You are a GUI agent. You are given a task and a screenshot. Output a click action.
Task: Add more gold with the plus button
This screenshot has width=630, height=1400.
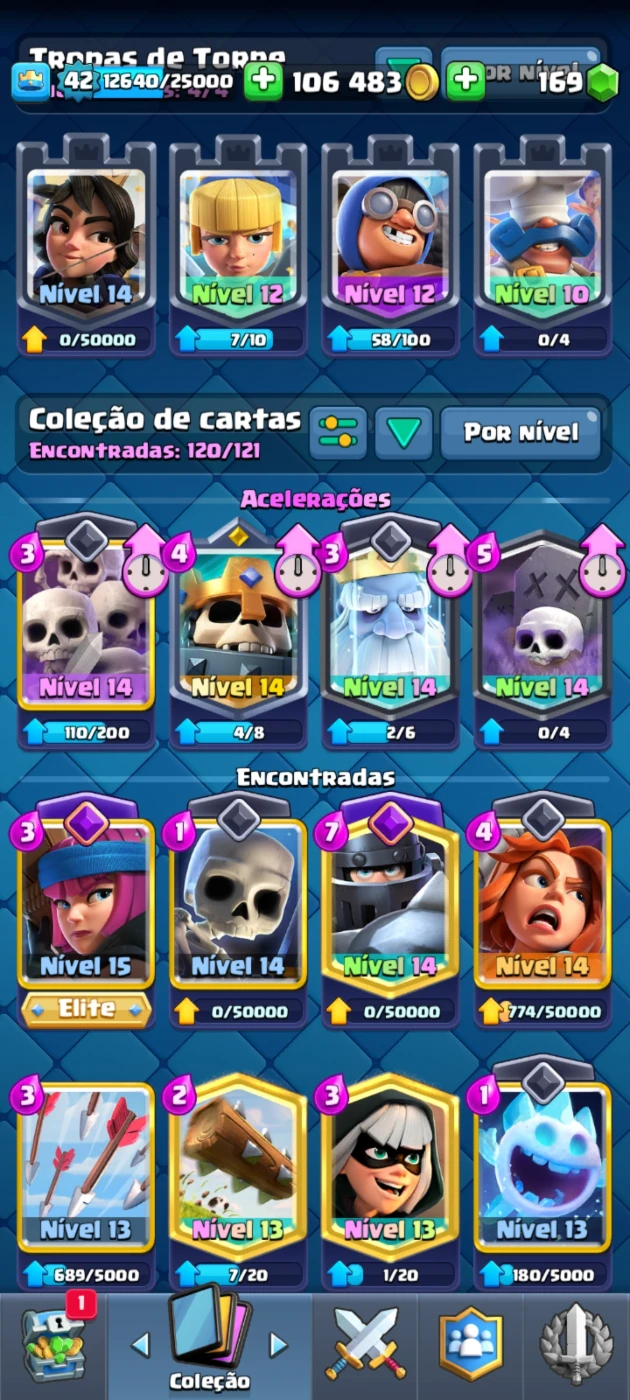click(x=263, y=81)
